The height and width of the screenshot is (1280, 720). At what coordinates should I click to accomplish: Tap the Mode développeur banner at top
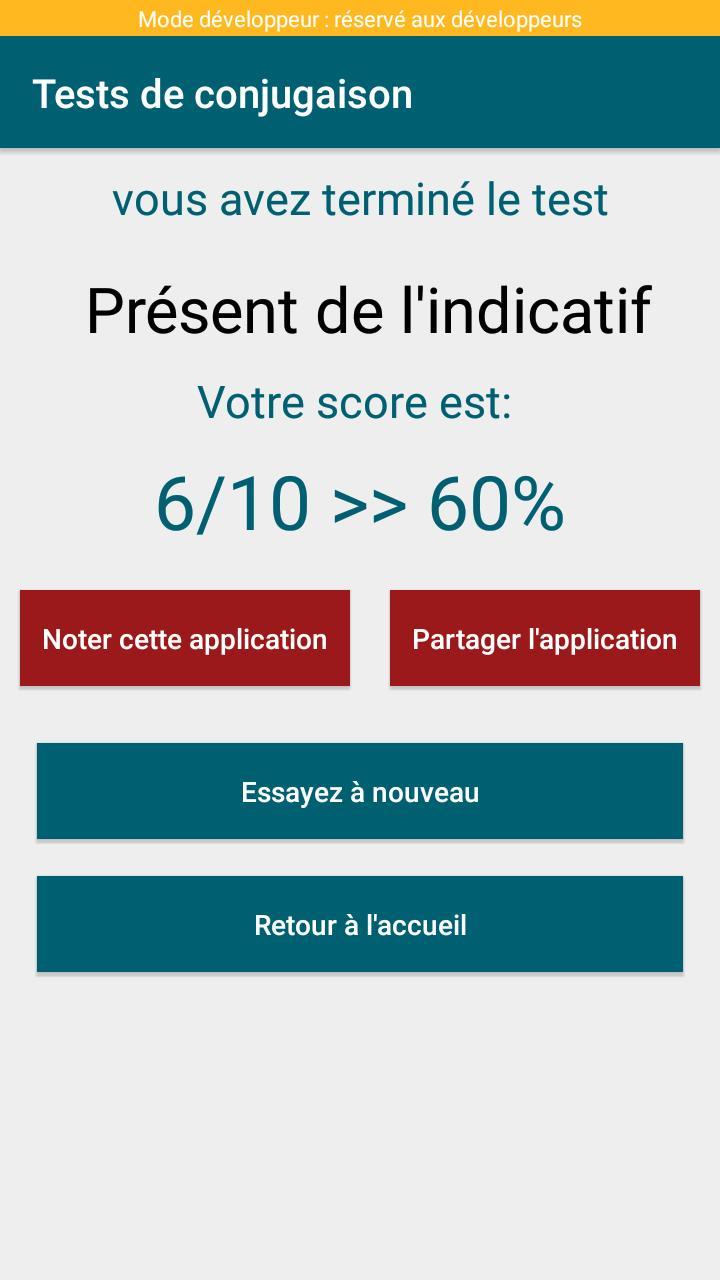click(360, 17)
